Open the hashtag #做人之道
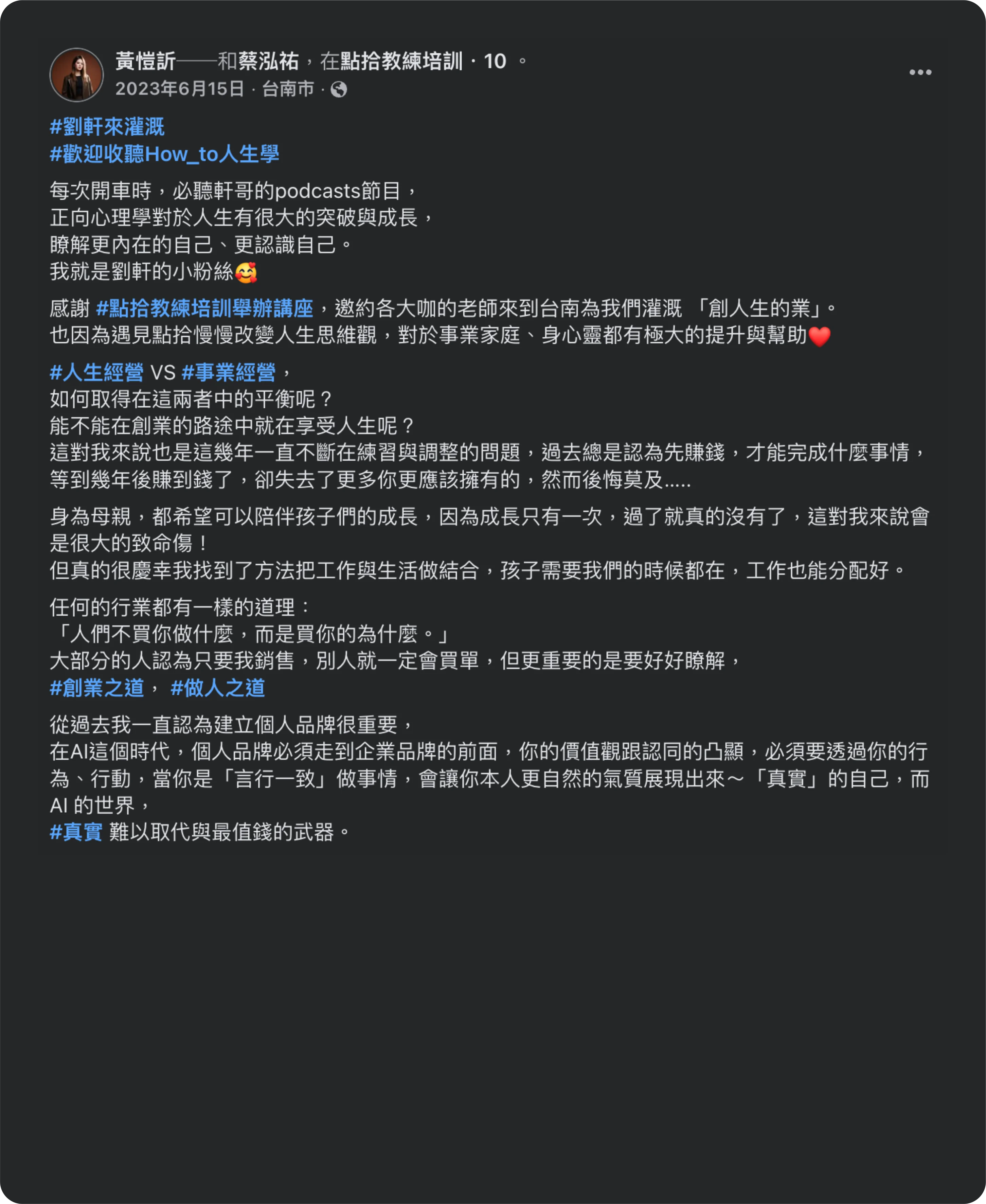Image resolution: width=986 pixels, height=1204 pixels. click(218, 688)
